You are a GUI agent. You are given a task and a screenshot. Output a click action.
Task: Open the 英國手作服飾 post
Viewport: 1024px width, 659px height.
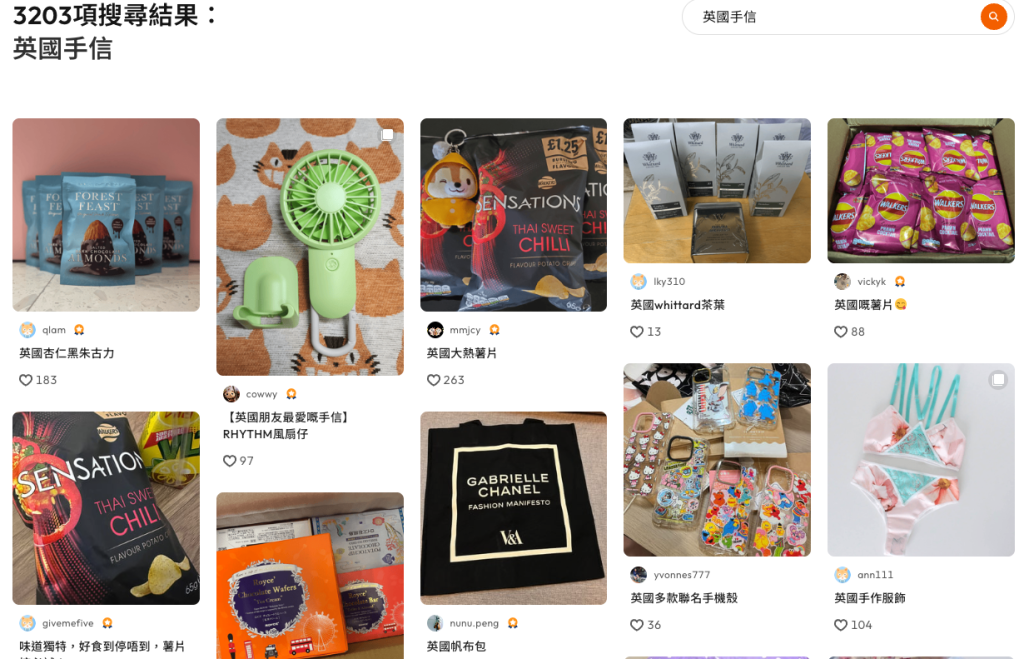point(920,459)
